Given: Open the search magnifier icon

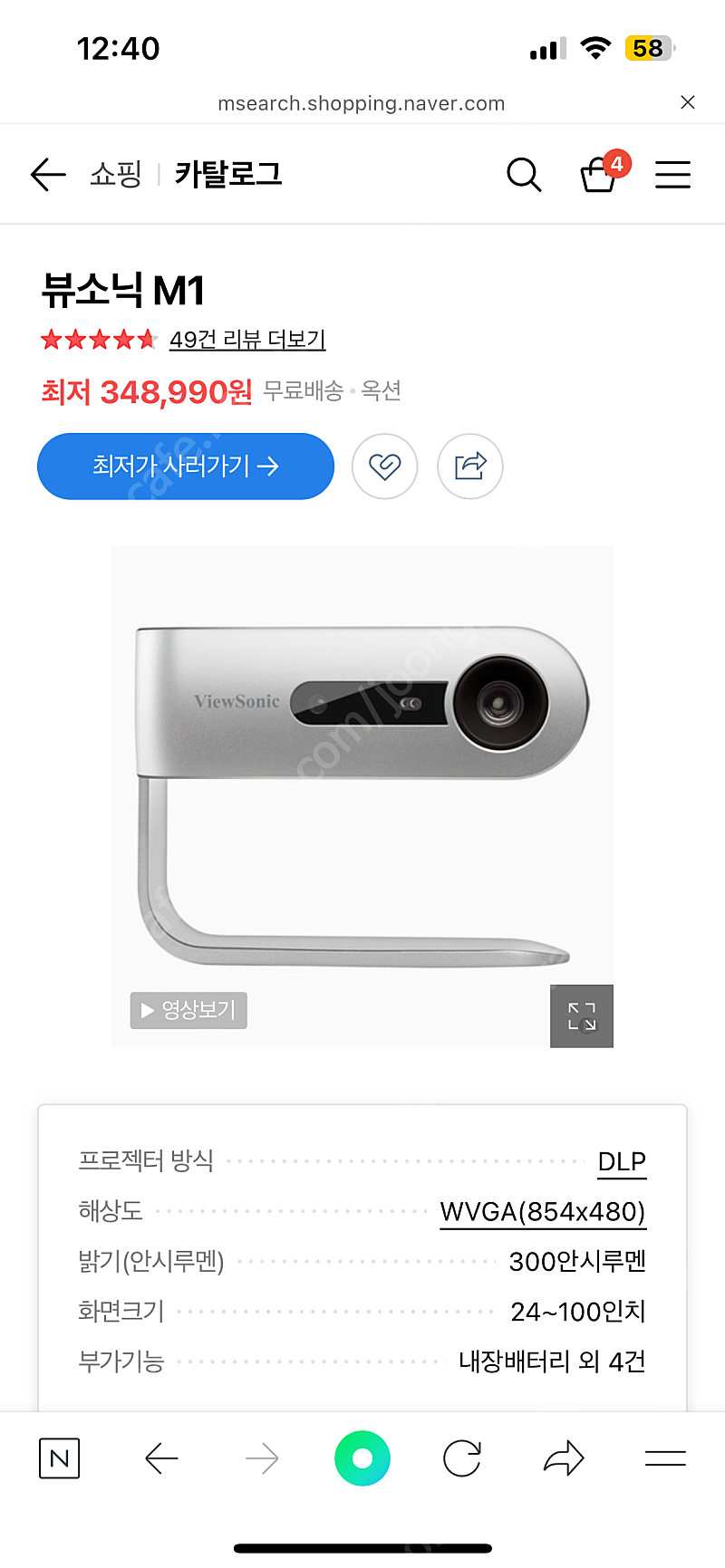Looking at the screenshot, I should (523, 174).
